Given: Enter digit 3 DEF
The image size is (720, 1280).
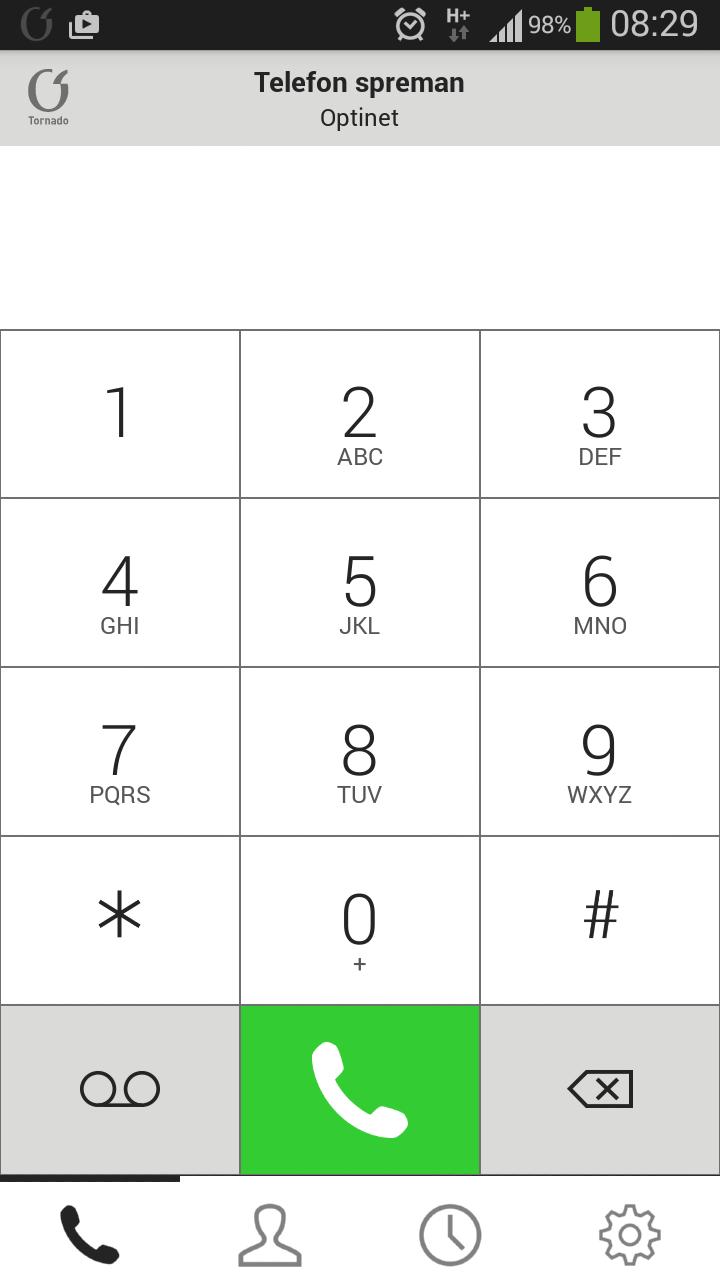Looking at the screenshot, I should 600,414.
